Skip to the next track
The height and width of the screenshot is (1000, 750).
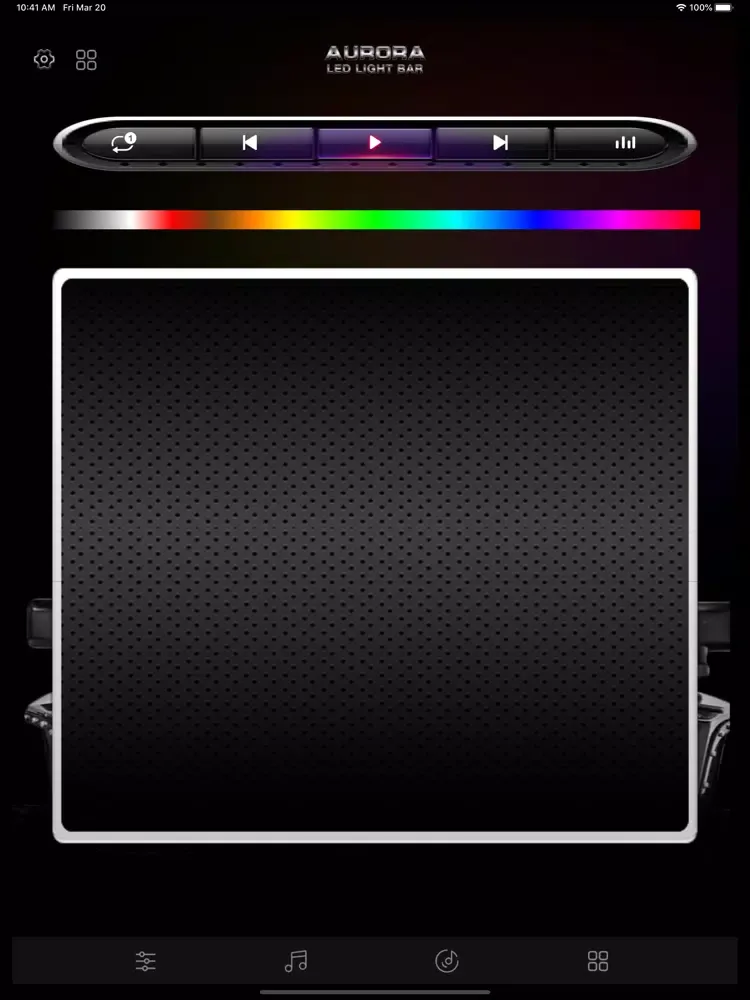pyautogui.click(x=500, y=143)
